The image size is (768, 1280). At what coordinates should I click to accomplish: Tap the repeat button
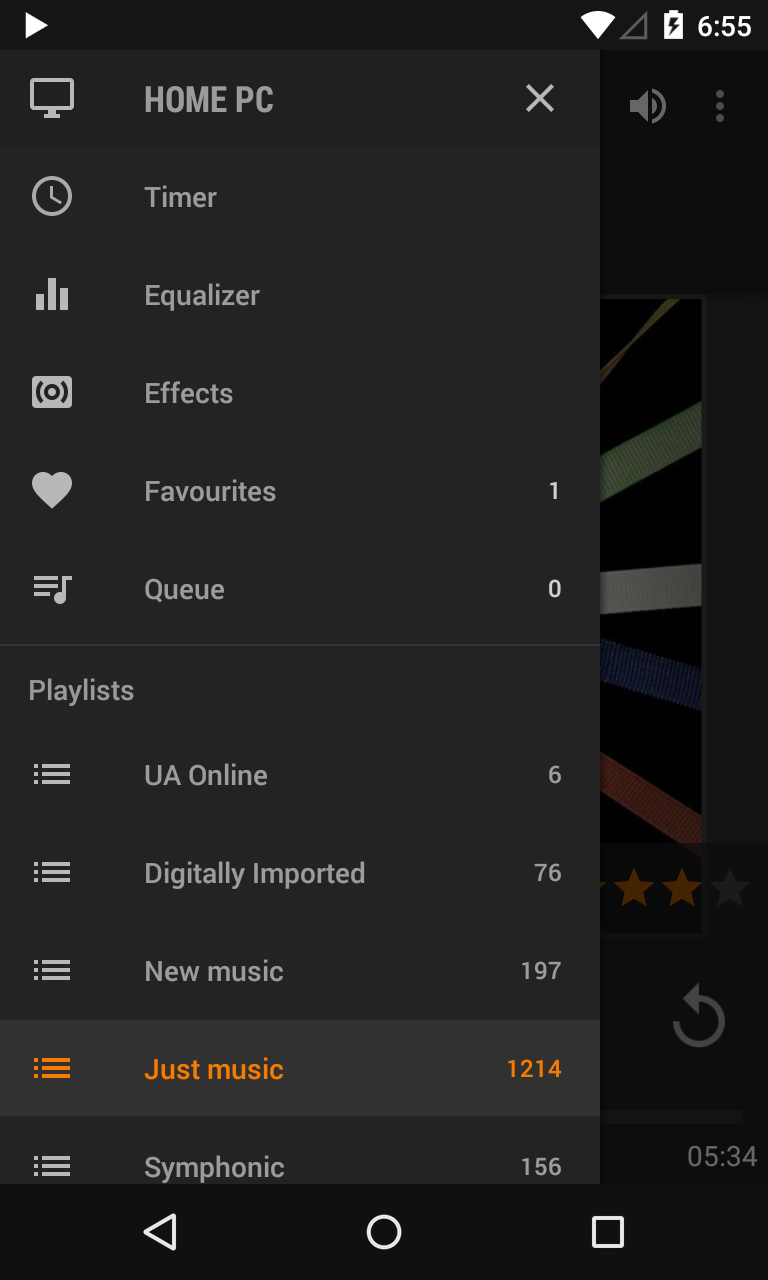point(698,1017)
